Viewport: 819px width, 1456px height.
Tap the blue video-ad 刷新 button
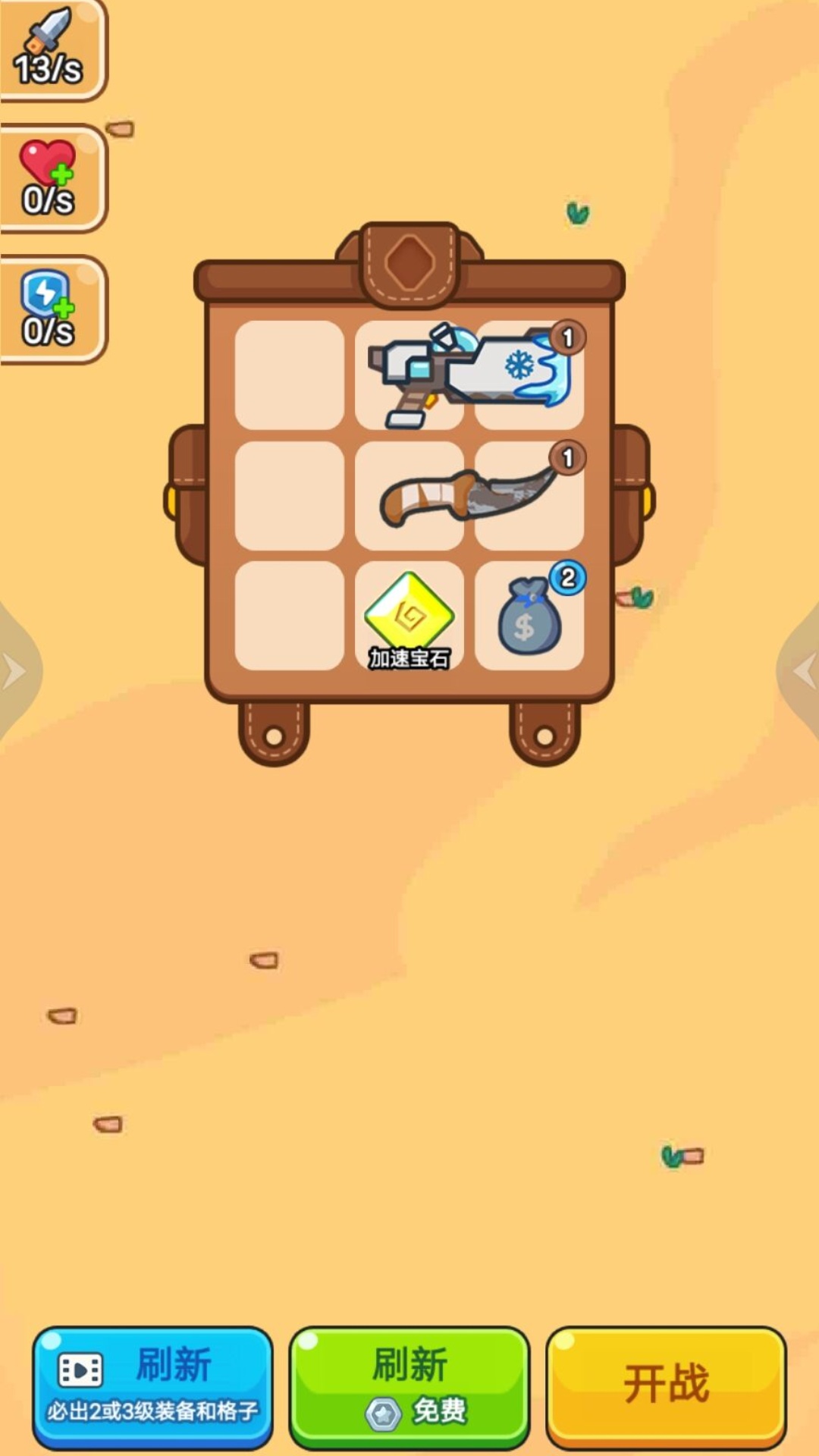point(152,1386)
